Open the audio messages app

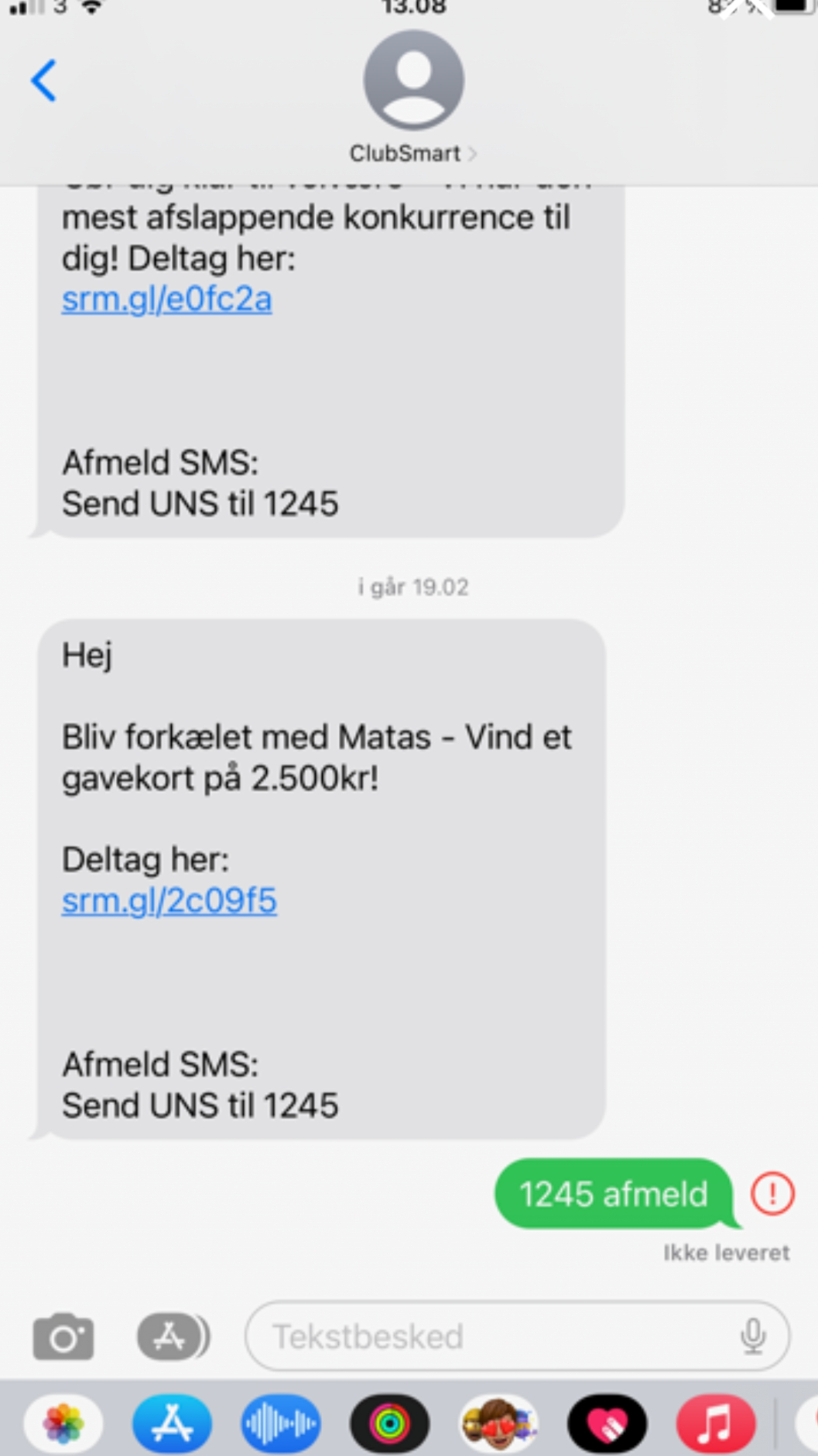point(281,1423)
